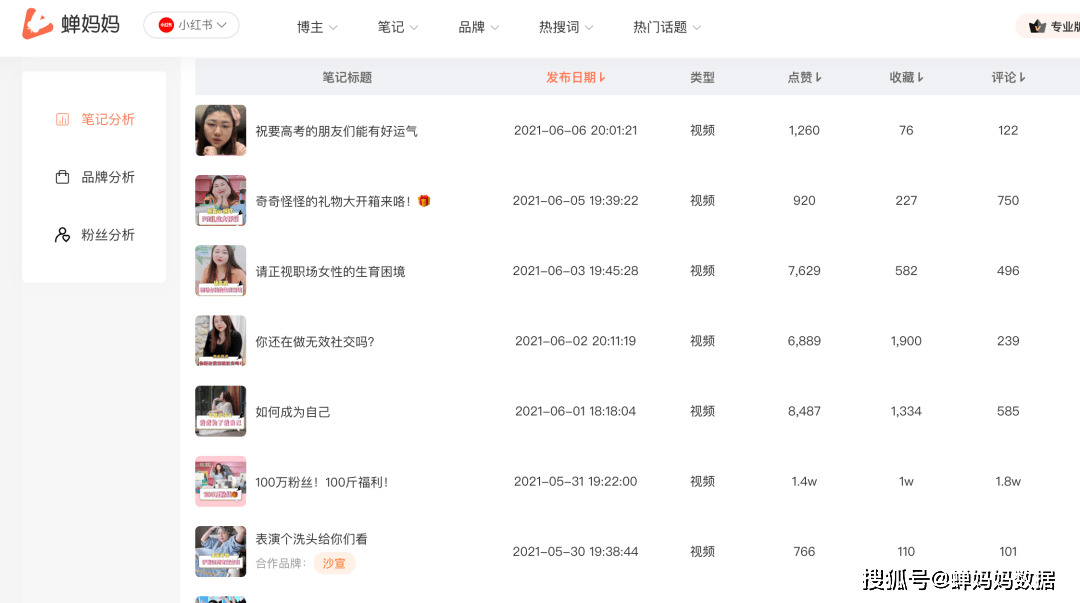
Task: Open the note 100万粉丝！100斤福利
Action: pos(321,482)
